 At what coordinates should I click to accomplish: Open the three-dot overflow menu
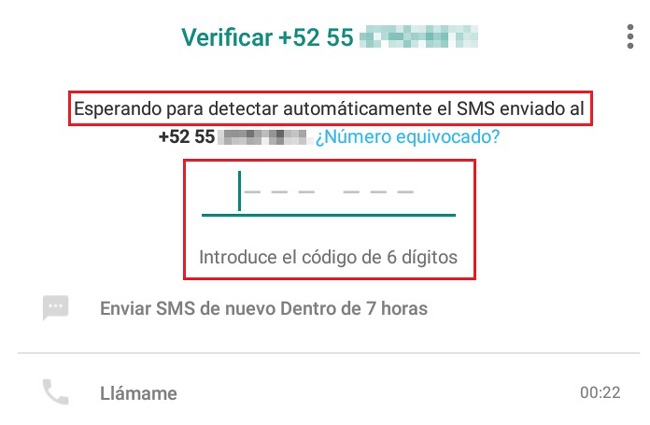click(x=630, y=37)
